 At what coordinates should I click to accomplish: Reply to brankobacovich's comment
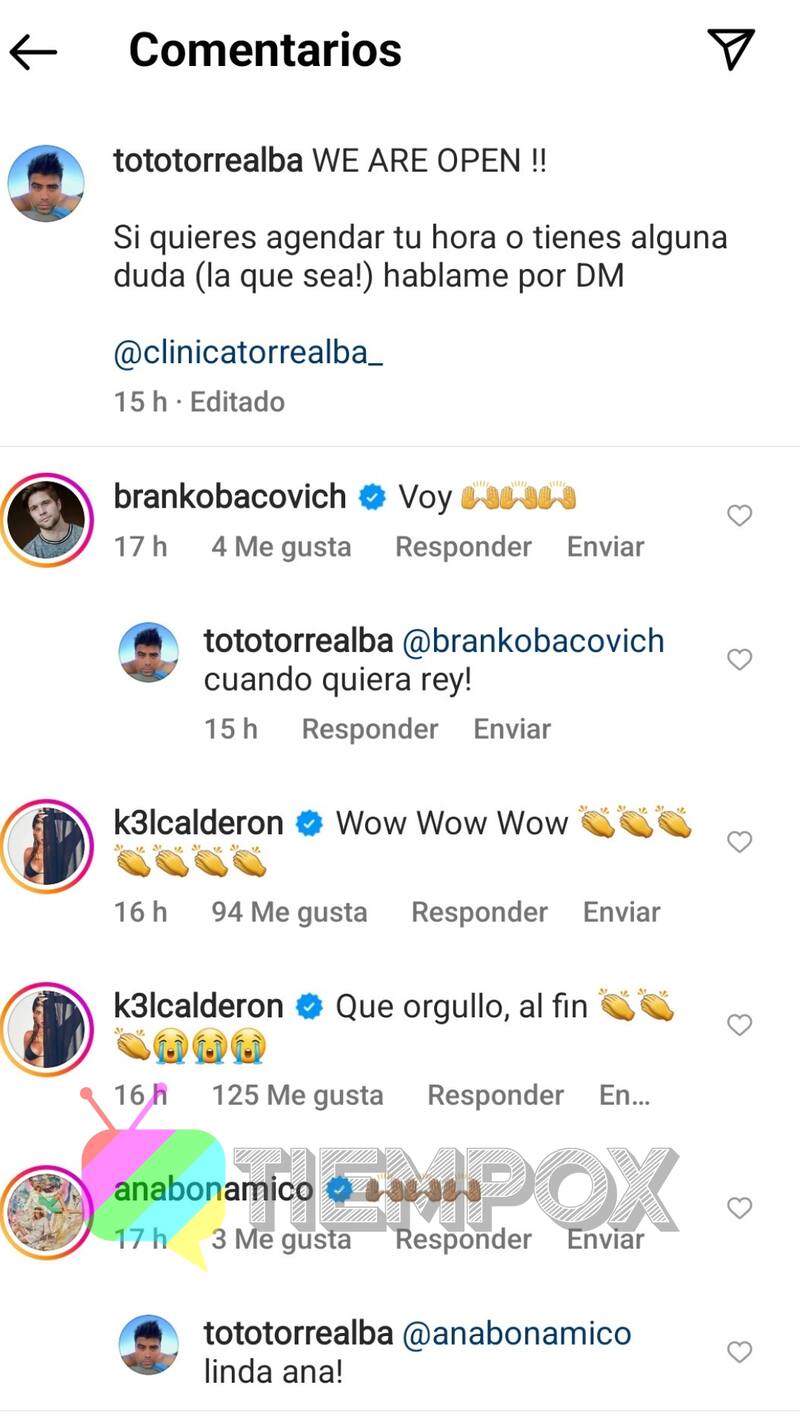click(463, 547)
